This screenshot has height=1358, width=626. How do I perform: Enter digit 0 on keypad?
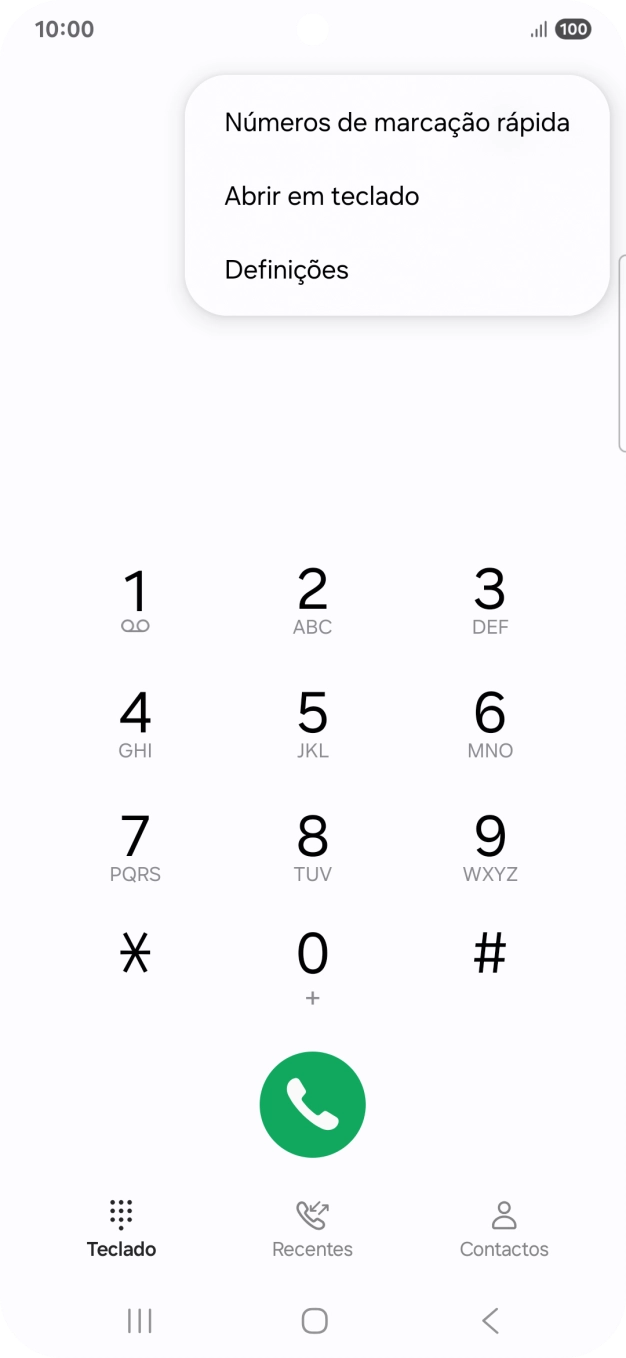point(312,965)
